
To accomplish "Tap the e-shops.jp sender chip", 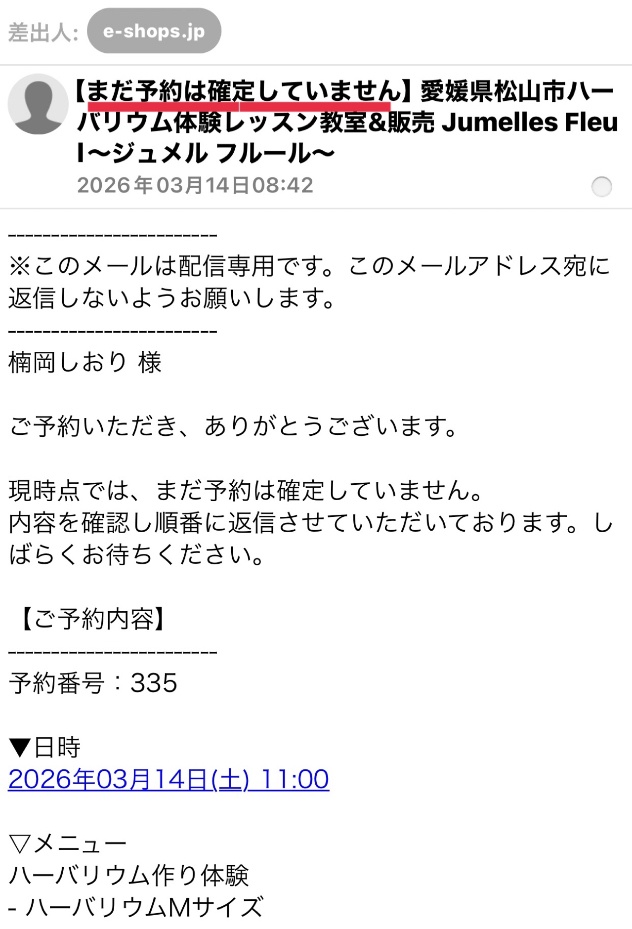I will point(153,31).
